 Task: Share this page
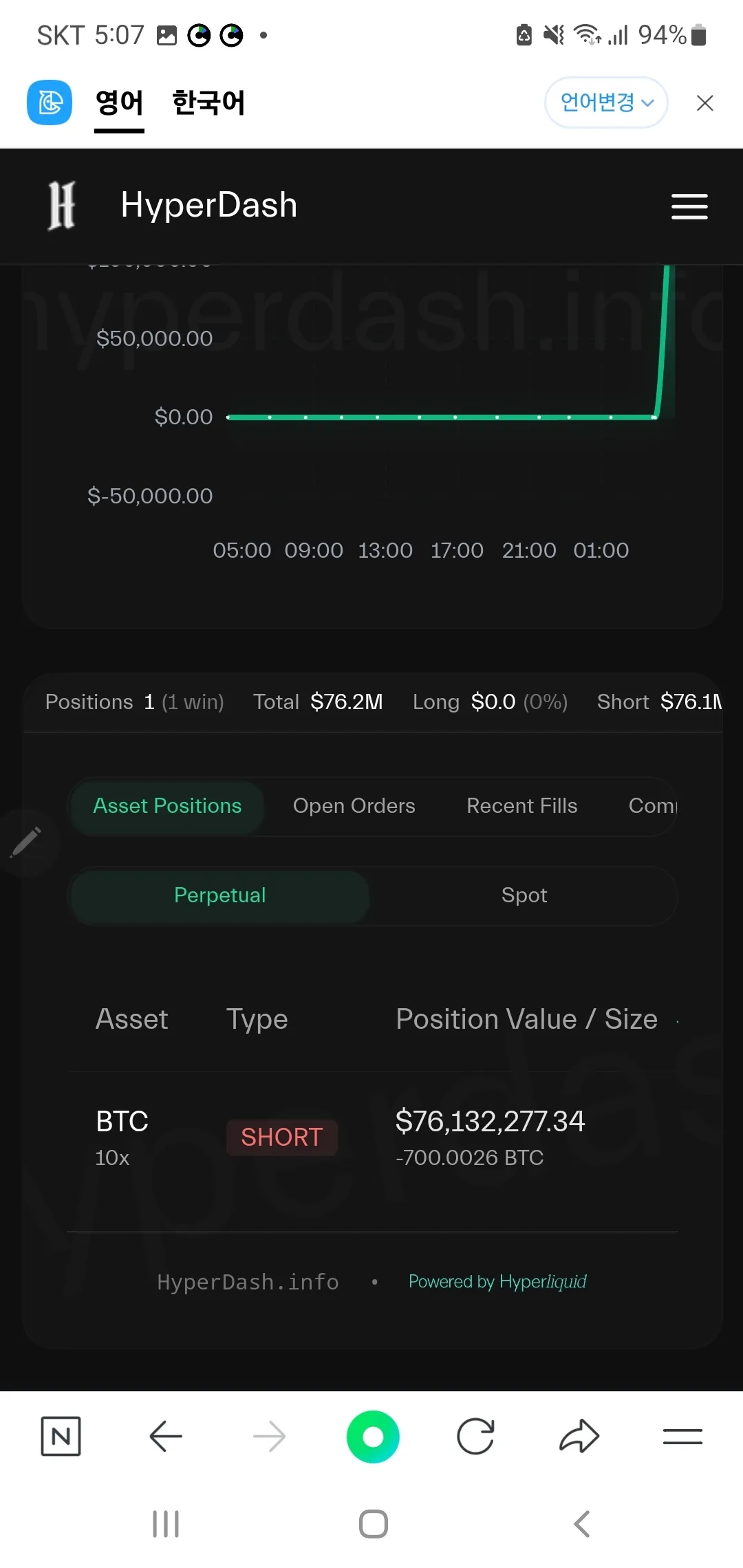click(579, 1437)
